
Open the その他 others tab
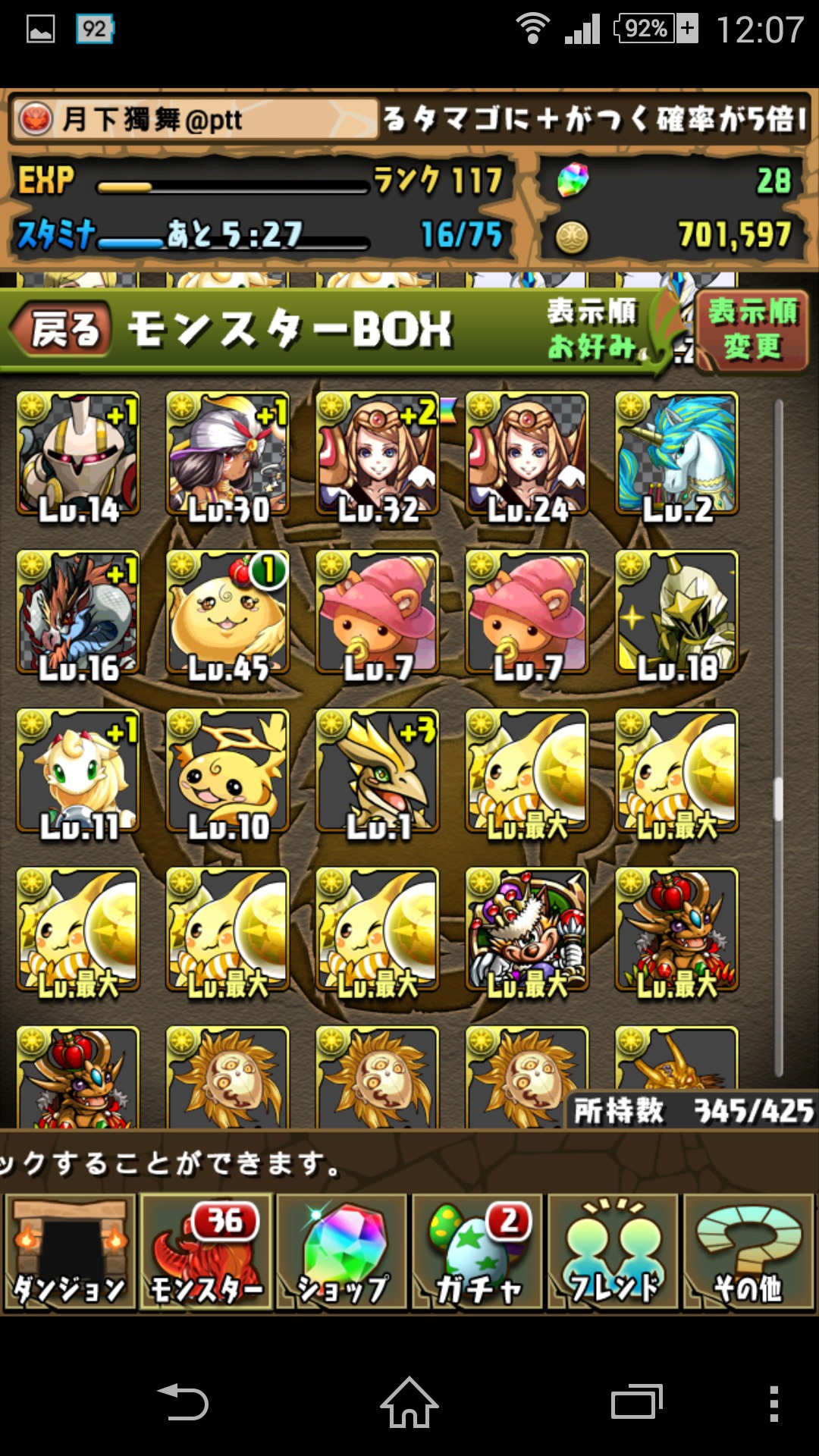[749, 1252]
